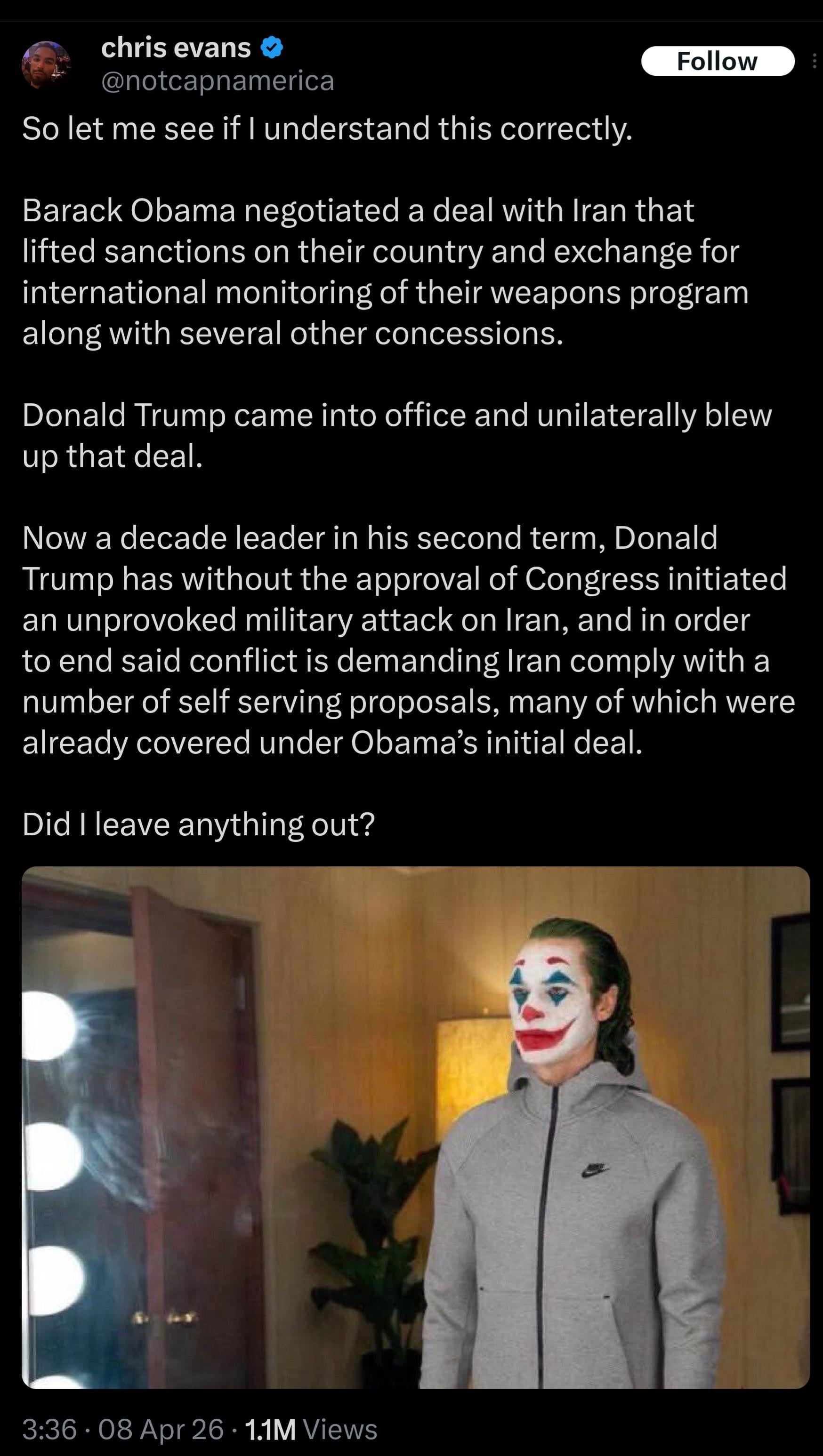Open the @notcapnamerica profile handle
The height and width of the screenshot is (1456, 823).
tap(218, 81)
